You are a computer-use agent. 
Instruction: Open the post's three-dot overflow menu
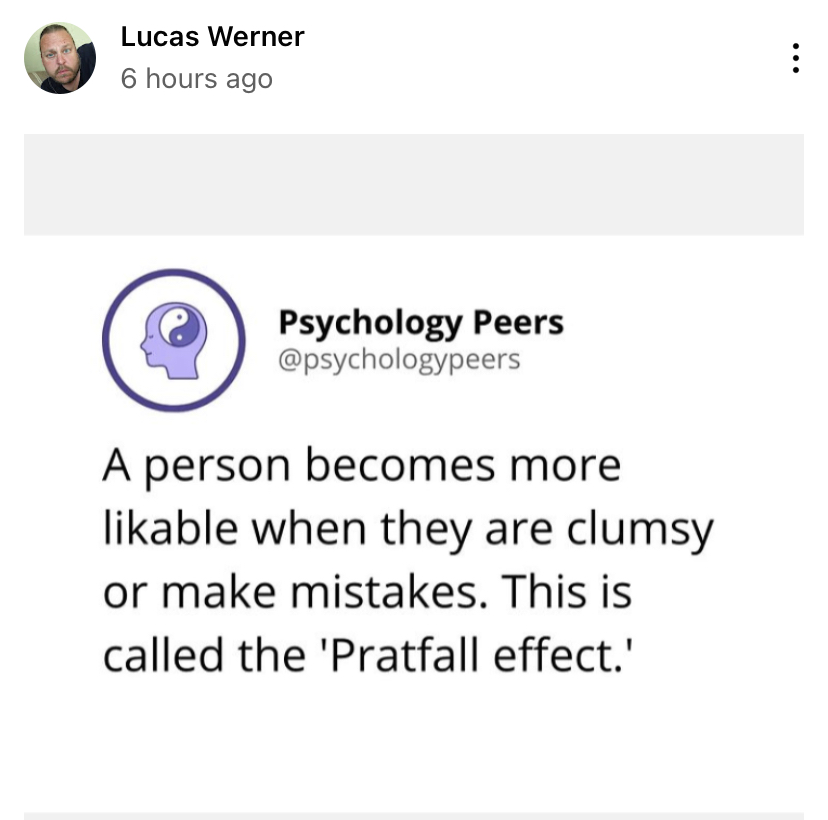(795, 58)
